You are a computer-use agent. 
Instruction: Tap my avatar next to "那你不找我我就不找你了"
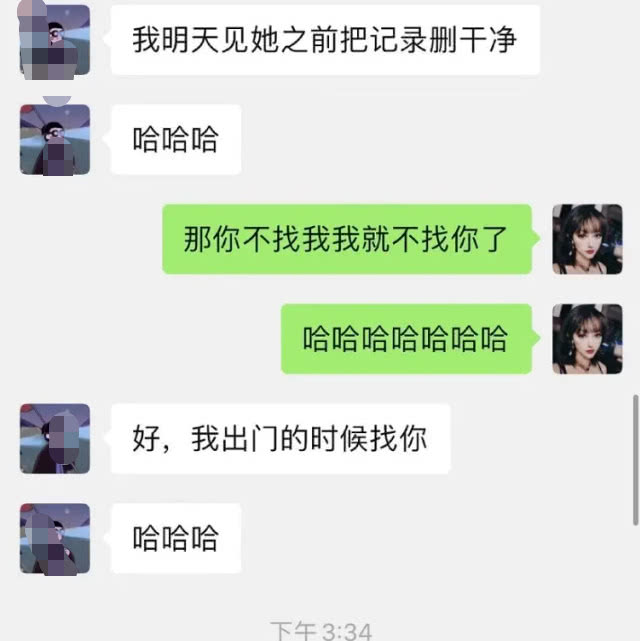(x=588, y=240)
